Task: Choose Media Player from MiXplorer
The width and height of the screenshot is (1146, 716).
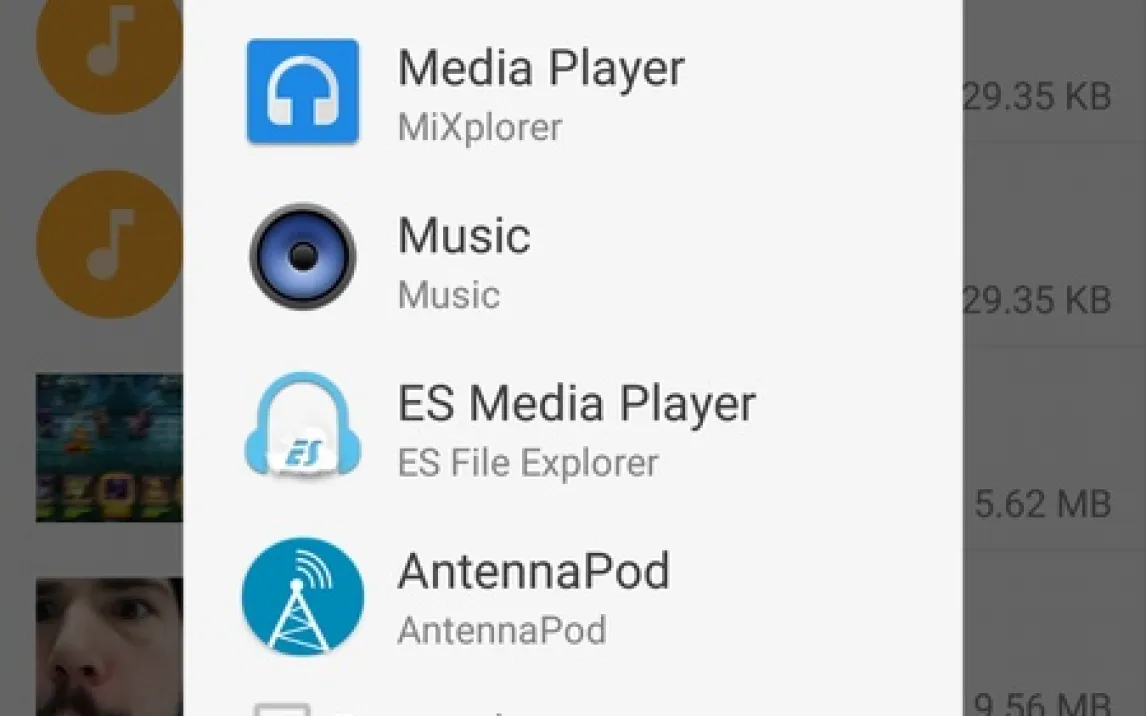Action: point(540,92)
